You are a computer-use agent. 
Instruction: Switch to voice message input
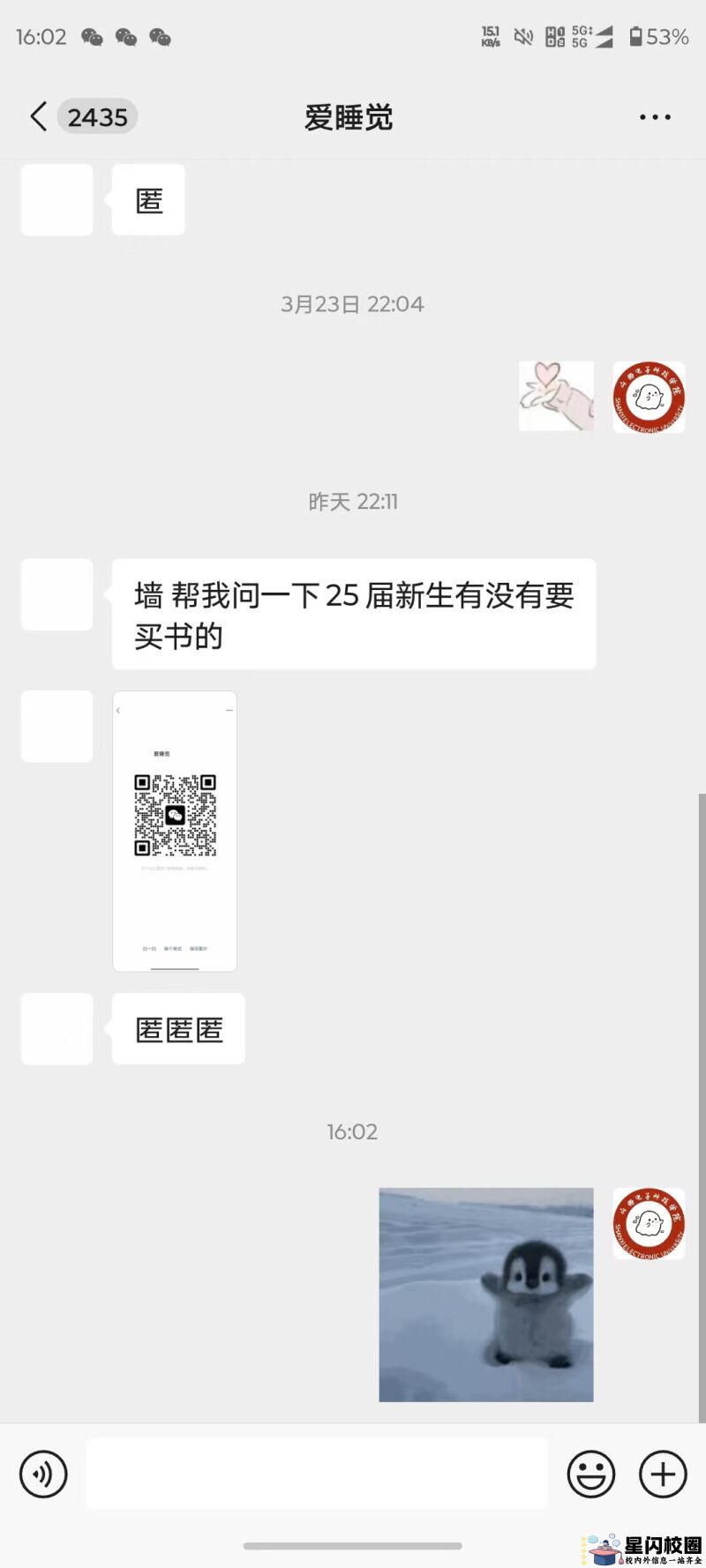tap(43, 1474)
